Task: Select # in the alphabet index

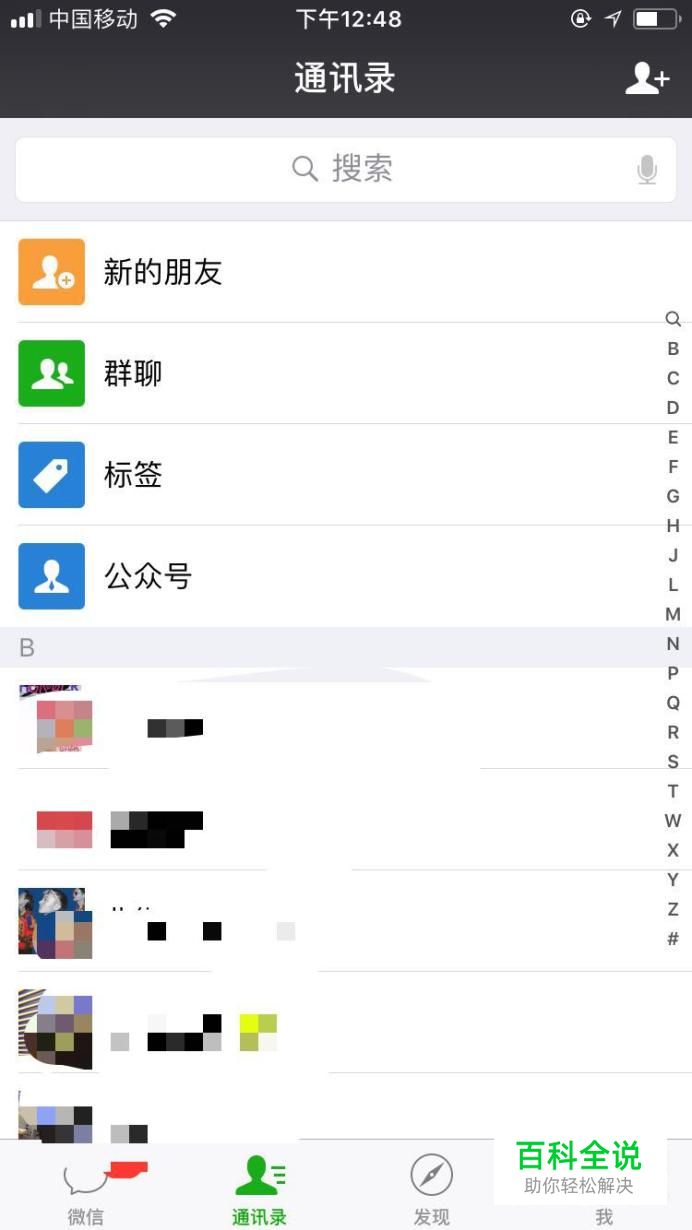Action: 673,939
